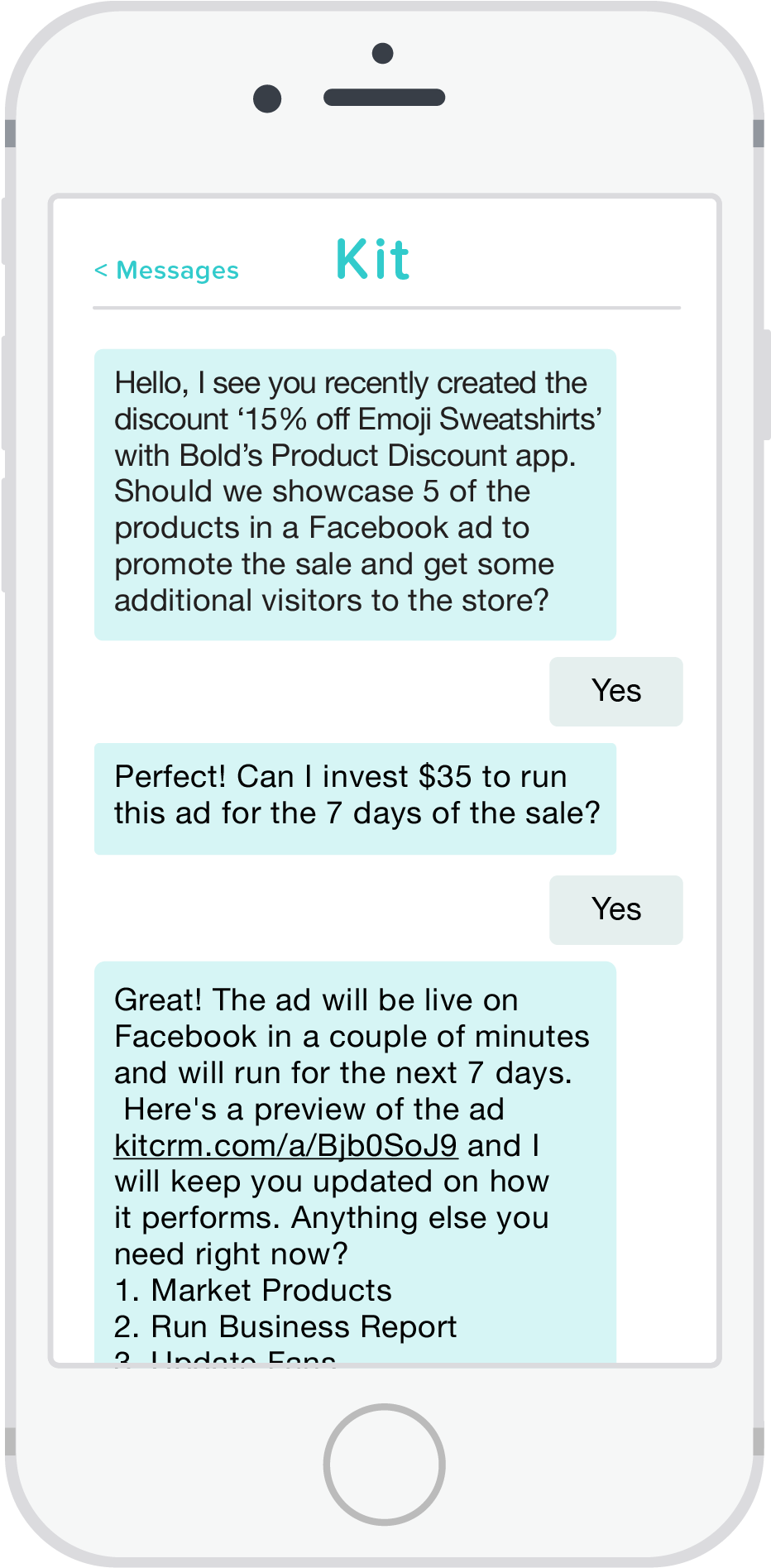
Task: Tap the camera dot above the screen
Action: [x=382, y=52]
